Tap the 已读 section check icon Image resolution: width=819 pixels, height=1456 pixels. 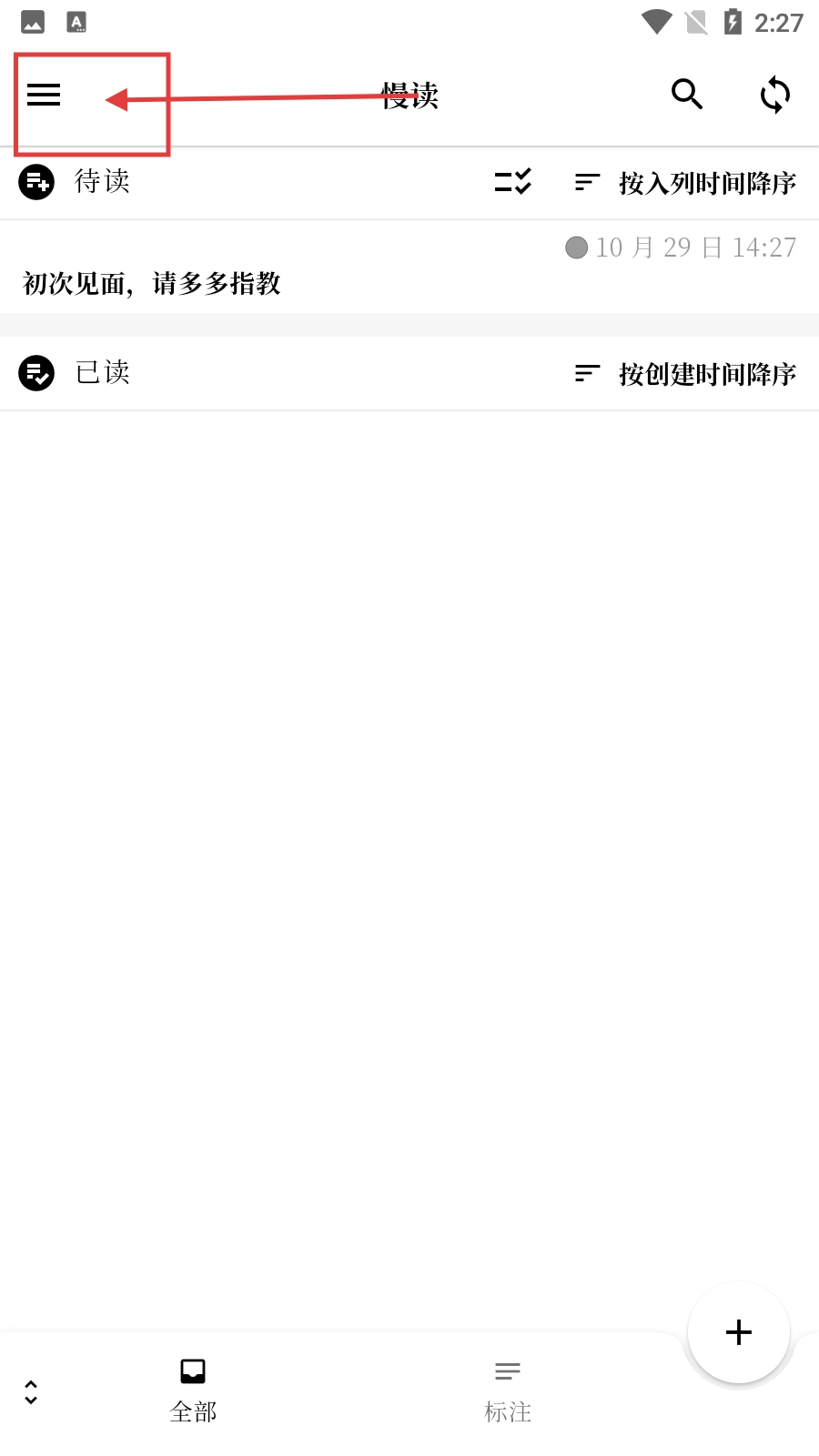[36, 373]
